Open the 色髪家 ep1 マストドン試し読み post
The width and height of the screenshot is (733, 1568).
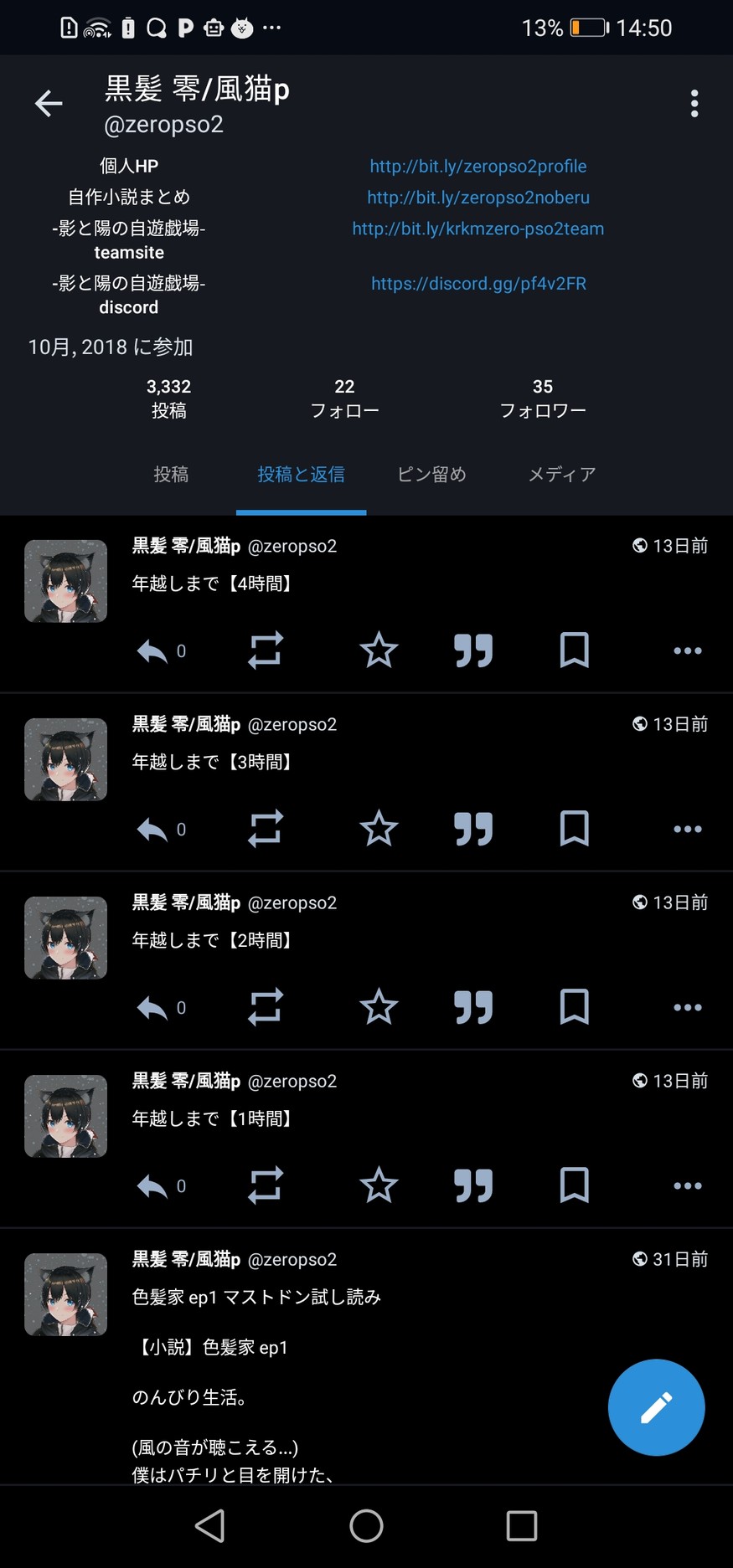point(256,1298)
